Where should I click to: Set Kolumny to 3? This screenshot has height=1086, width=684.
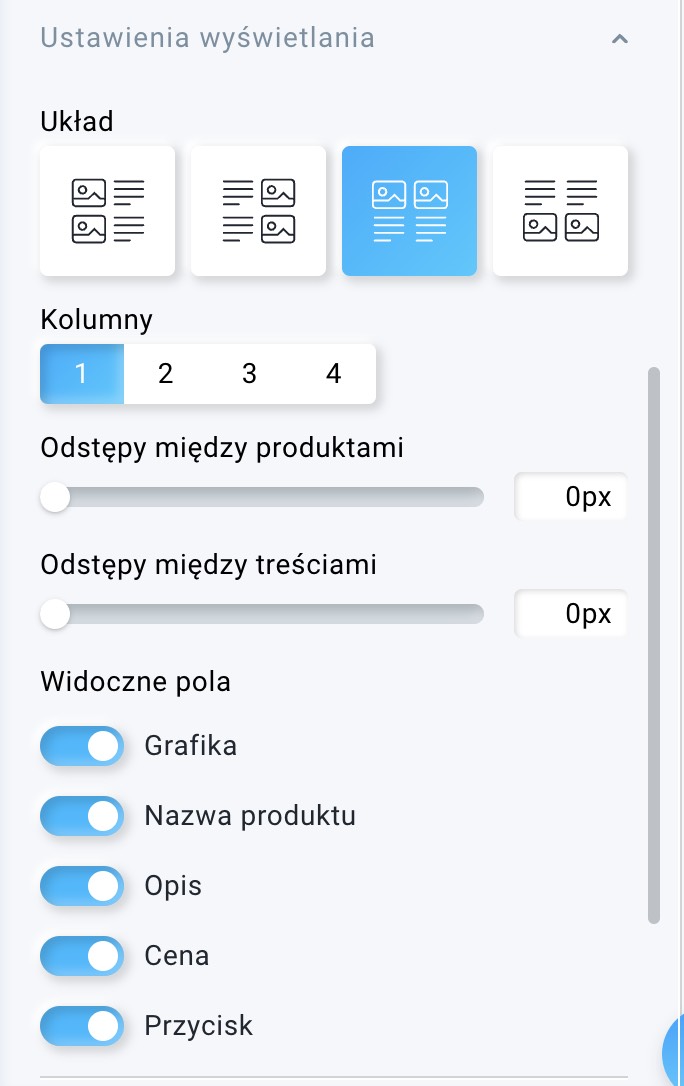(x=250, y=374)
